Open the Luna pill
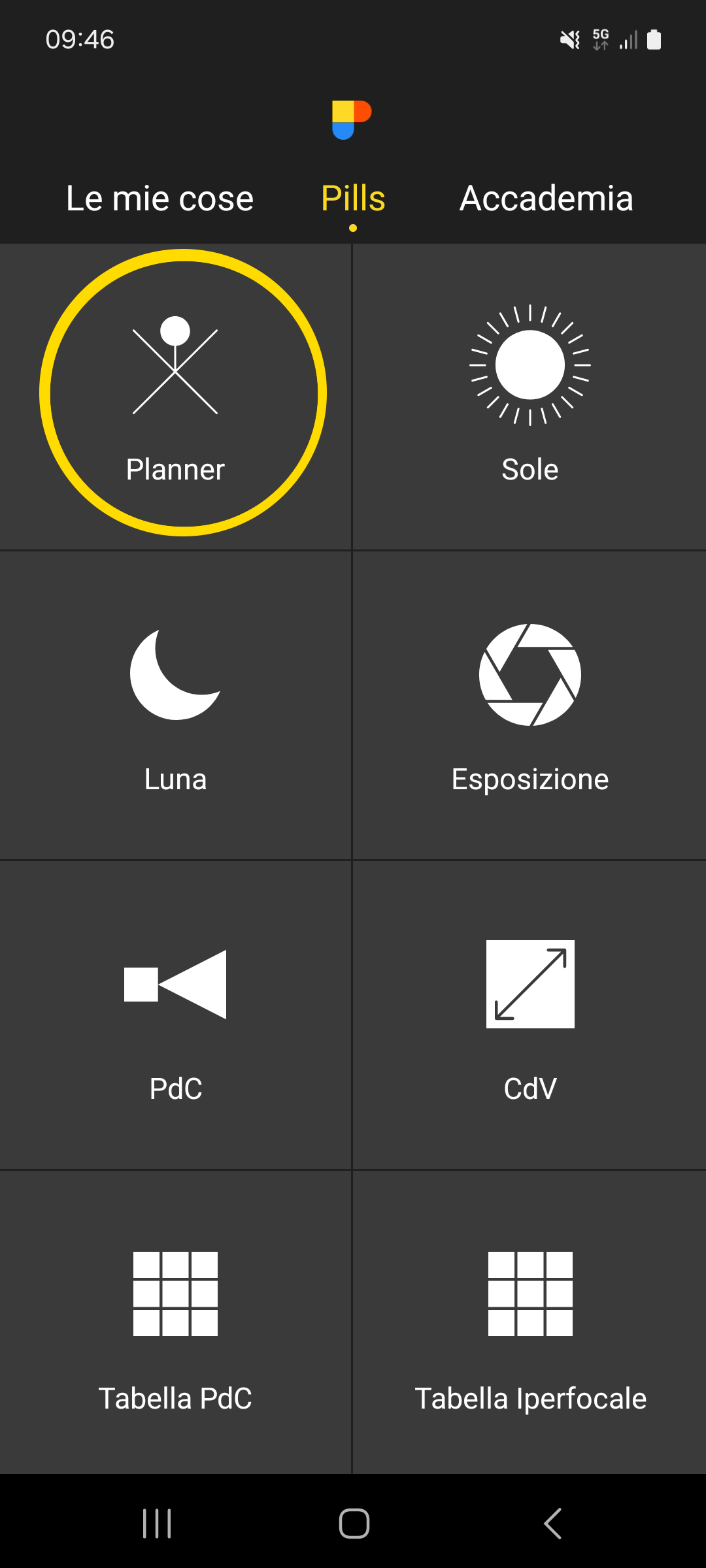This screenshot has width=706, height=1568. pos(175,706)
